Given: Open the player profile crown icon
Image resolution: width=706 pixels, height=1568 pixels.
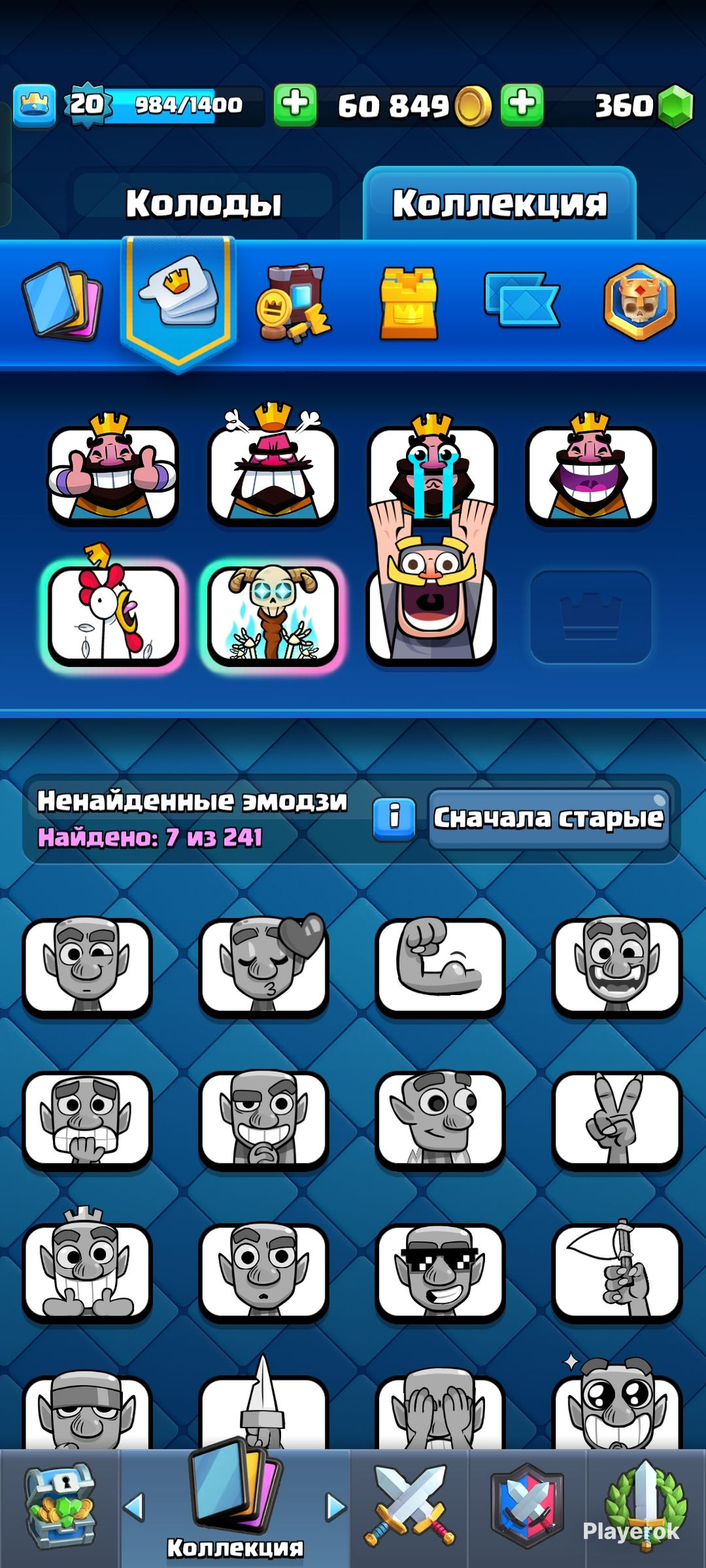Looking at the screenshot, I should (x=35, y=106).
